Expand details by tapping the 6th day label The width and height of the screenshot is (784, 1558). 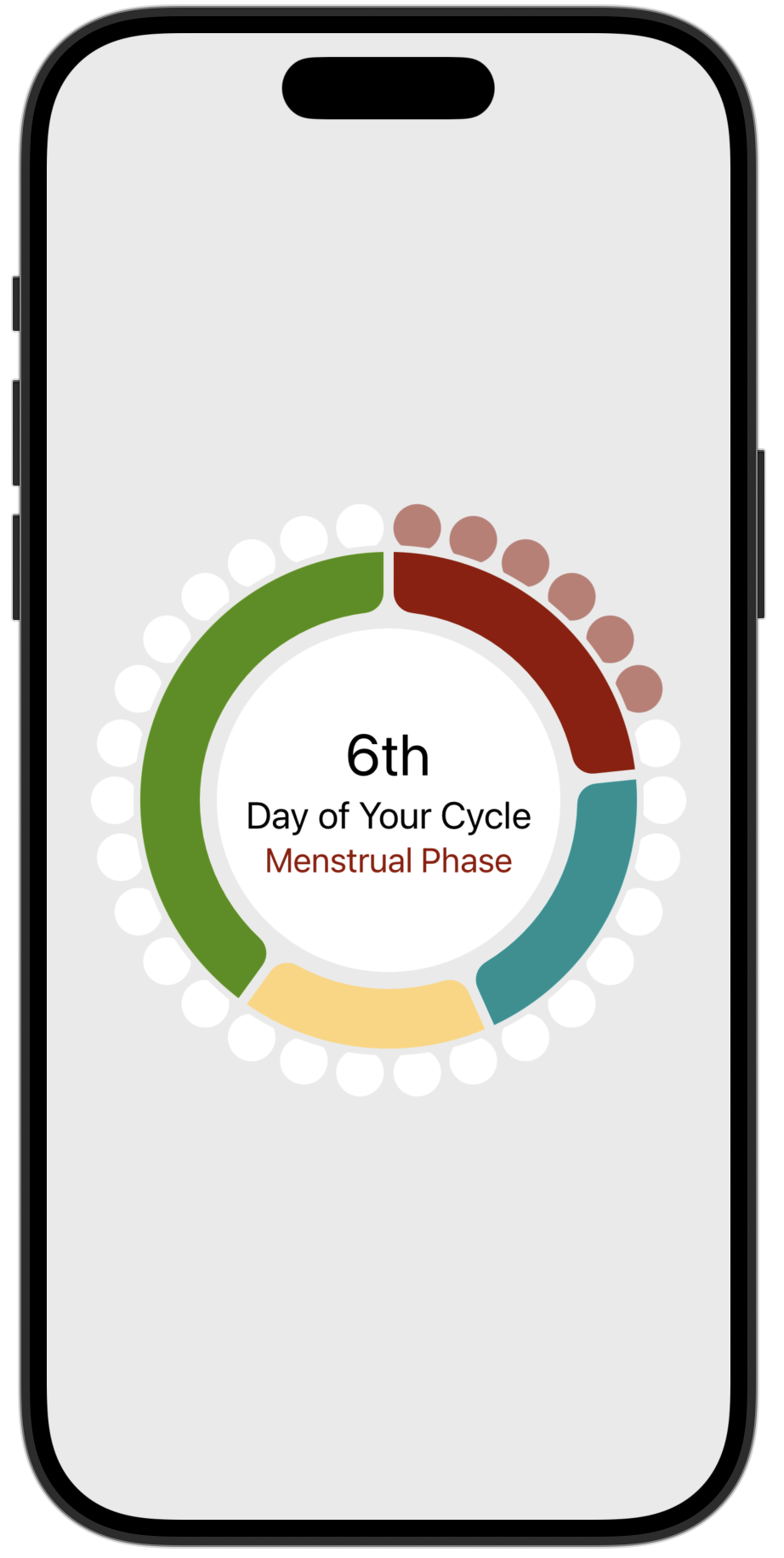(388, 753)
